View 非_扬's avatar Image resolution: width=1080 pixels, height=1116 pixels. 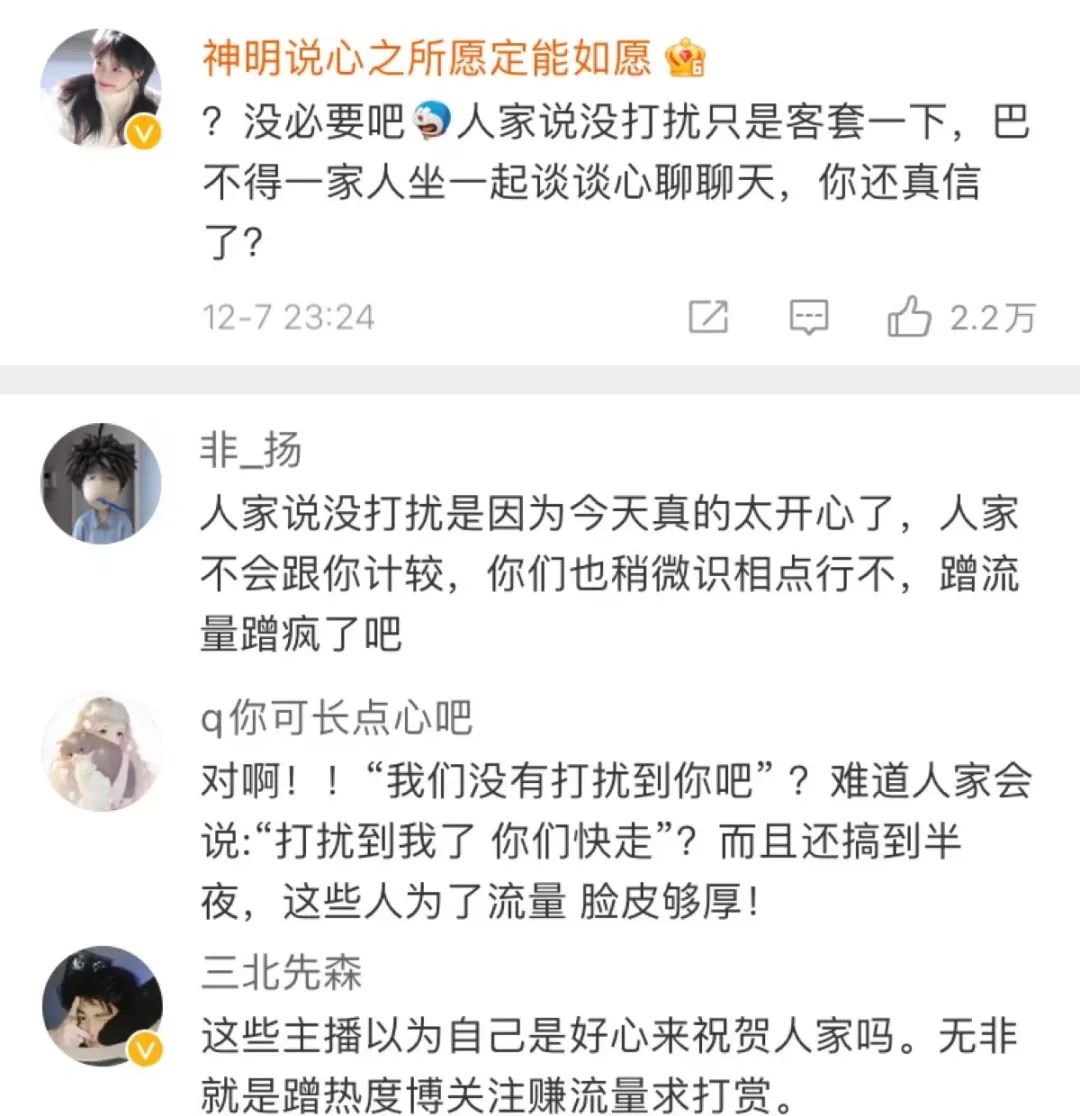(x=101, y=485)
